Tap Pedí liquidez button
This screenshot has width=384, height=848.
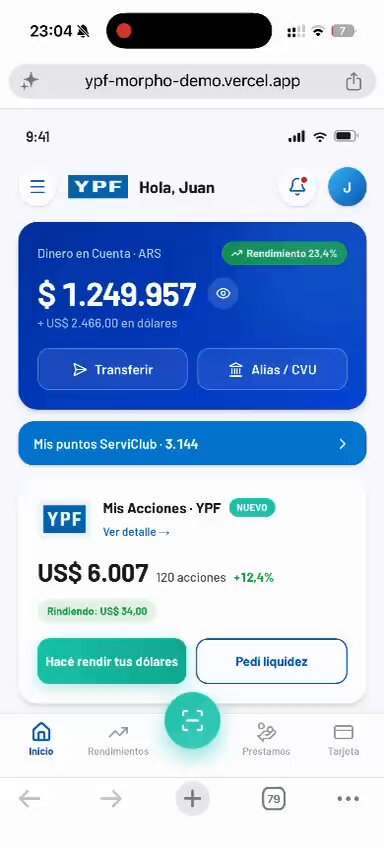(x=272, y=661)
